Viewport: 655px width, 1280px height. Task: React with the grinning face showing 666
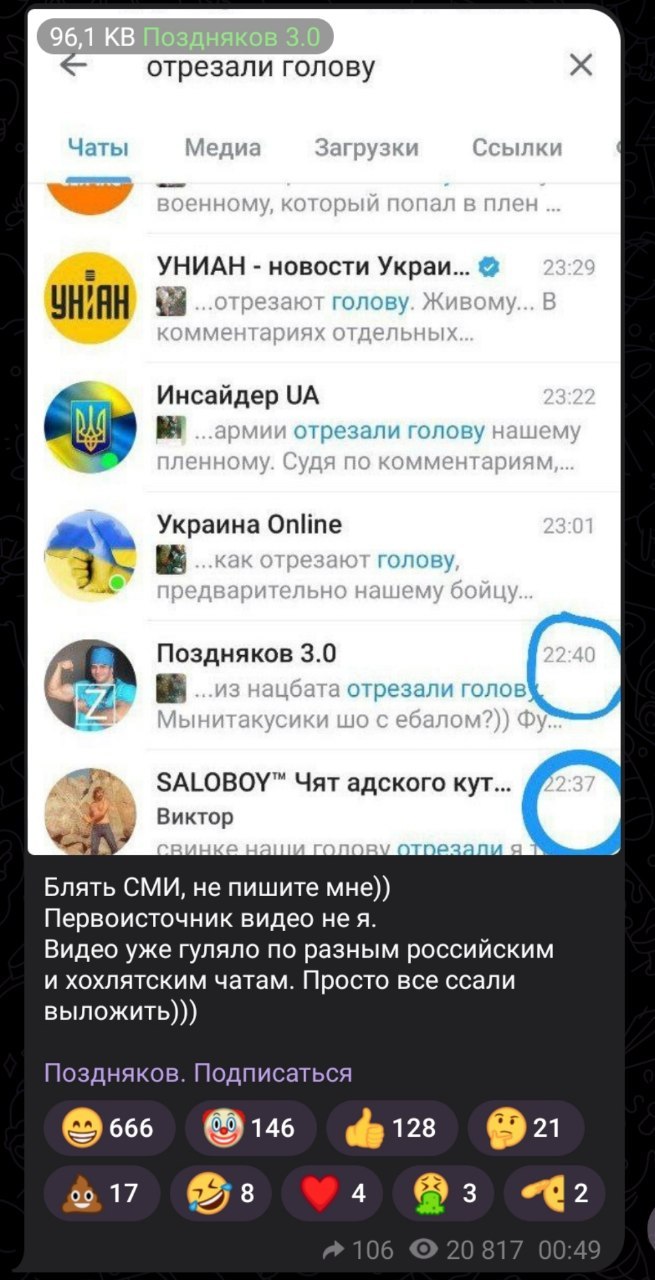109,1129
